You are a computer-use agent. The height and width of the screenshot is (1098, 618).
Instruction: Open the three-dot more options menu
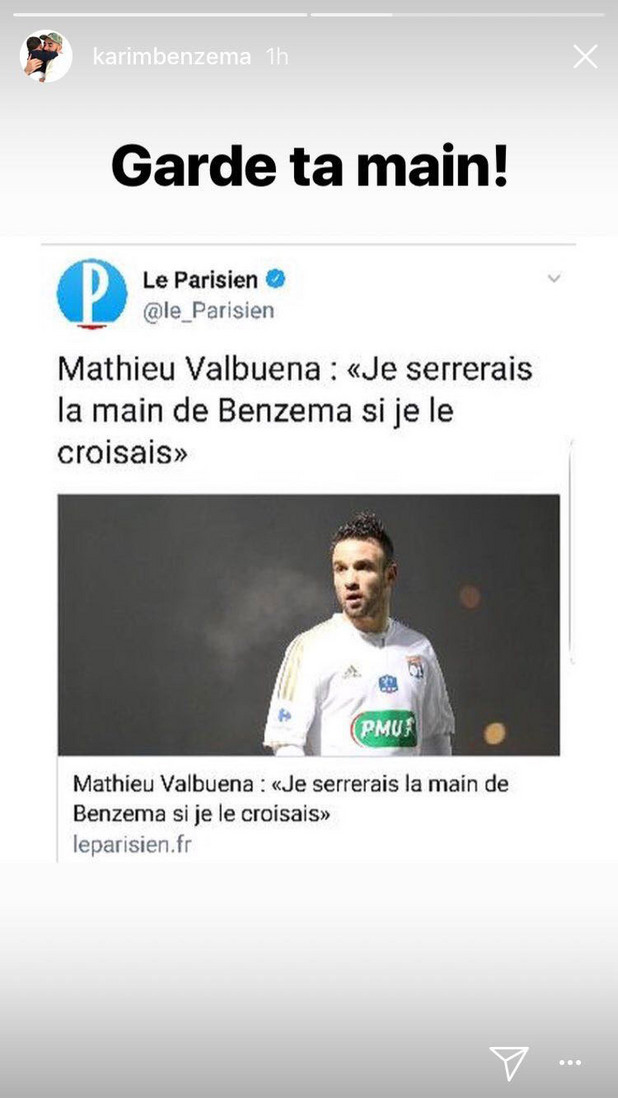coord(570,1063)
